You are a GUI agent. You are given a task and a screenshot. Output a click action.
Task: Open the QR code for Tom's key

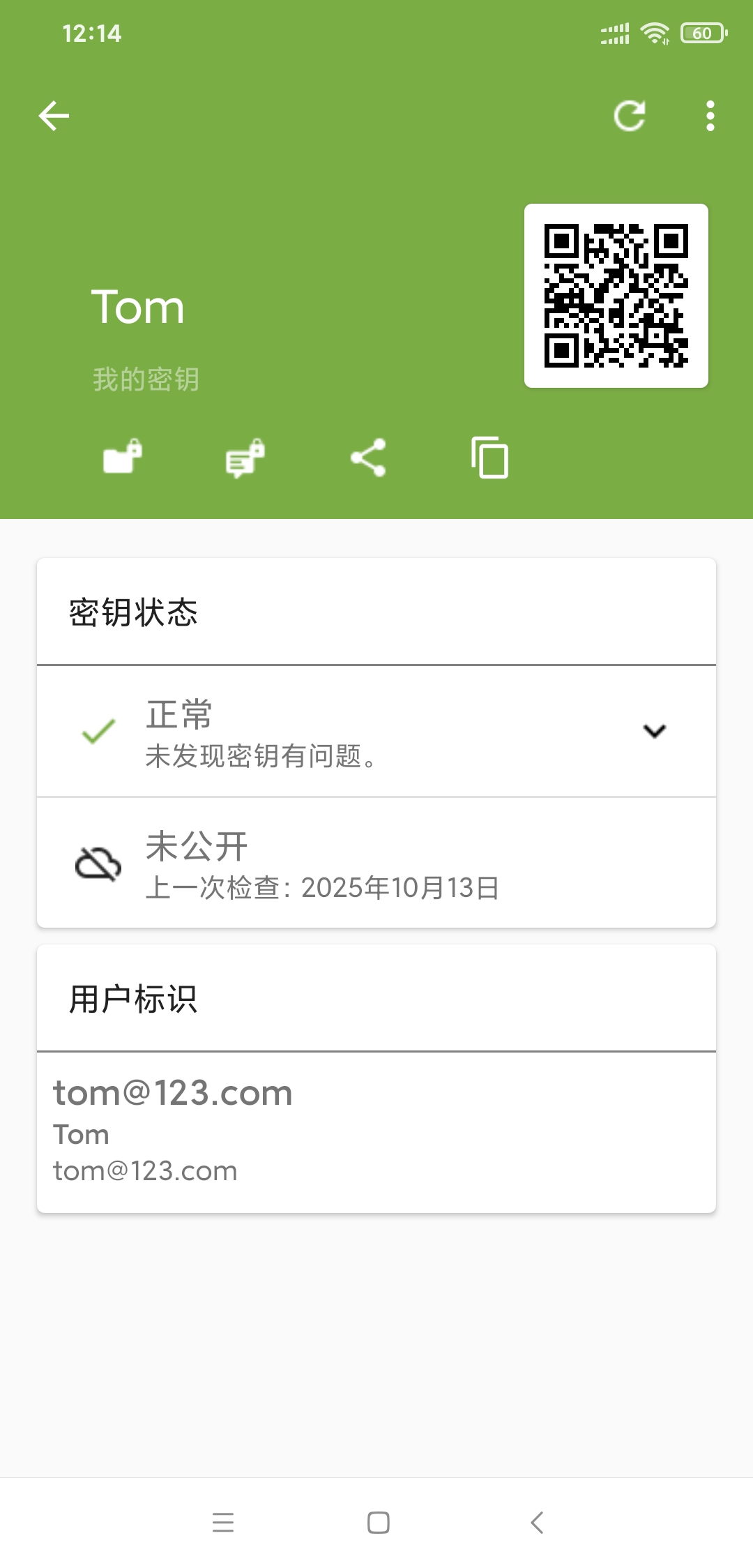coord(616,296)
